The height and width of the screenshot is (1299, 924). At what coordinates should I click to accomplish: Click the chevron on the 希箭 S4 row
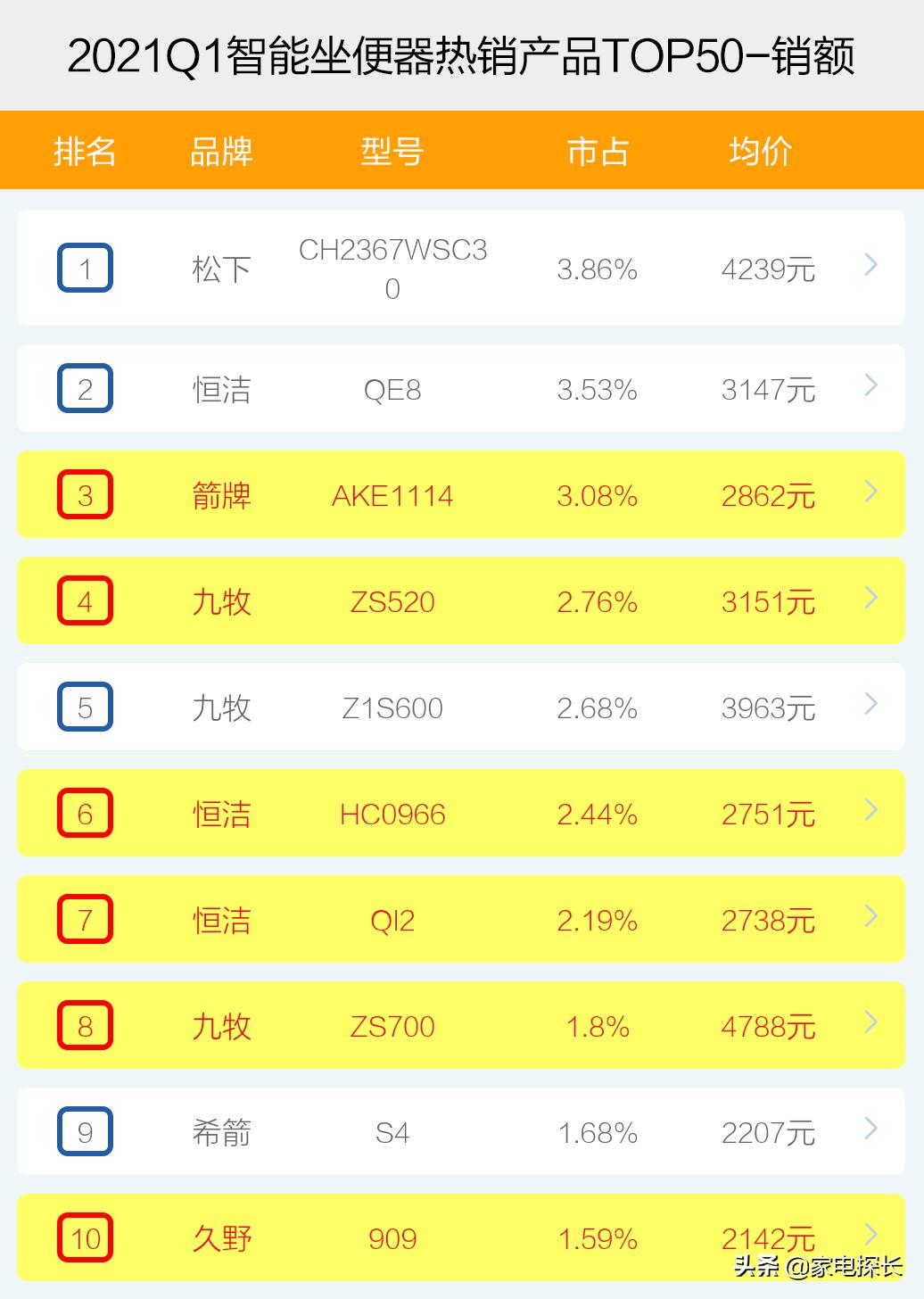click(869, 1129)
